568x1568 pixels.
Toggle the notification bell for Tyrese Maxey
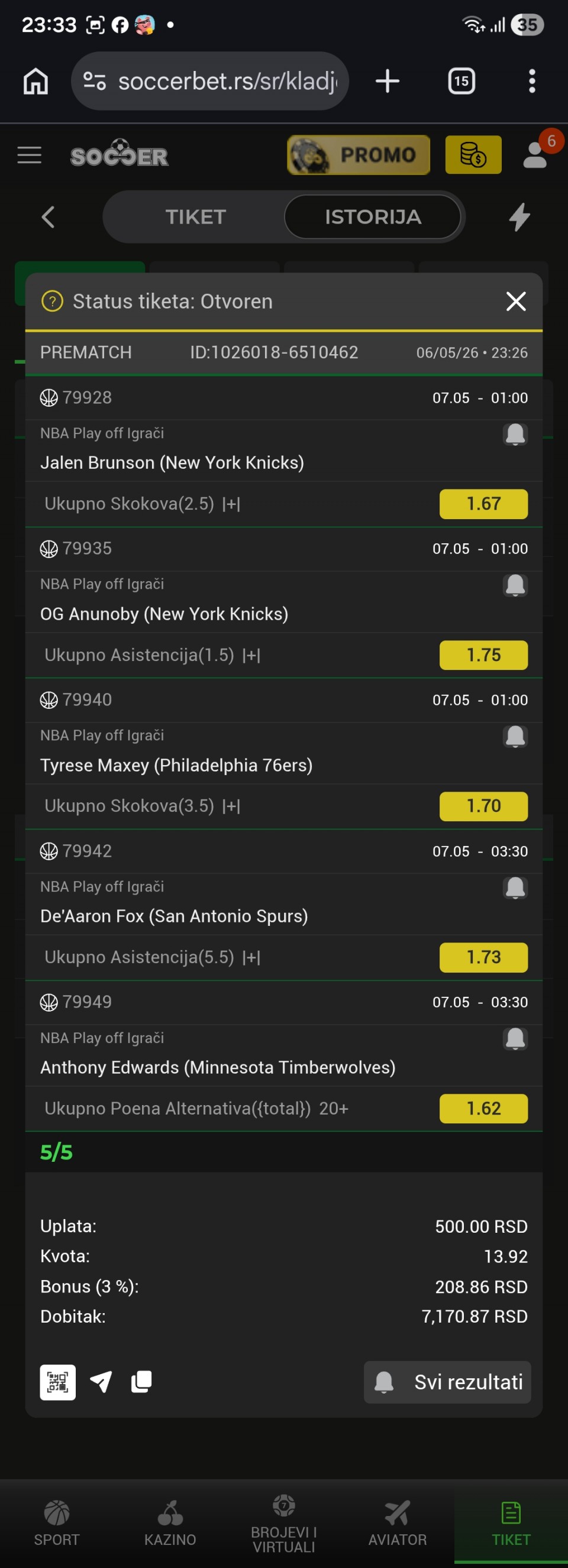pyautogui.click(x=515, y=737)
